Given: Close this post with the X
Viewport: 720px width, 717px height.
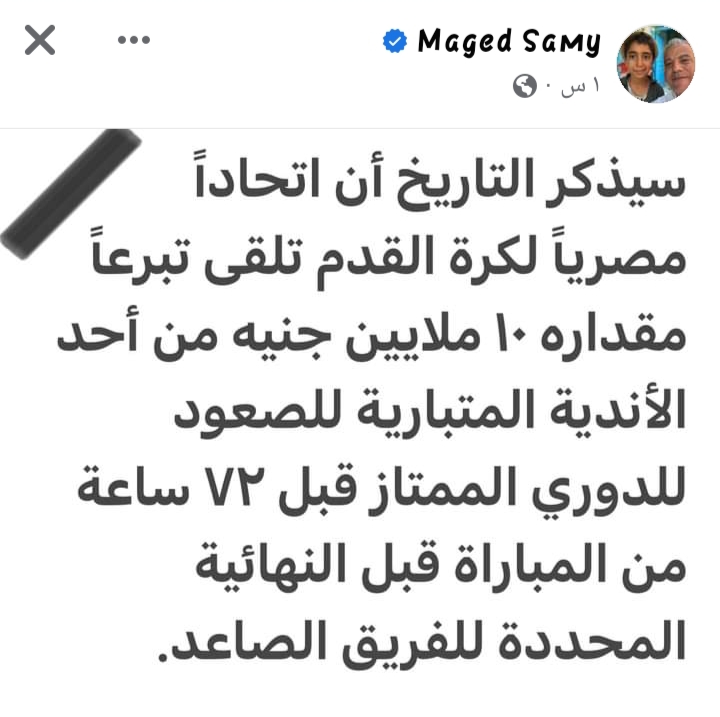Looking at the screenshot, I should (39, 41).
